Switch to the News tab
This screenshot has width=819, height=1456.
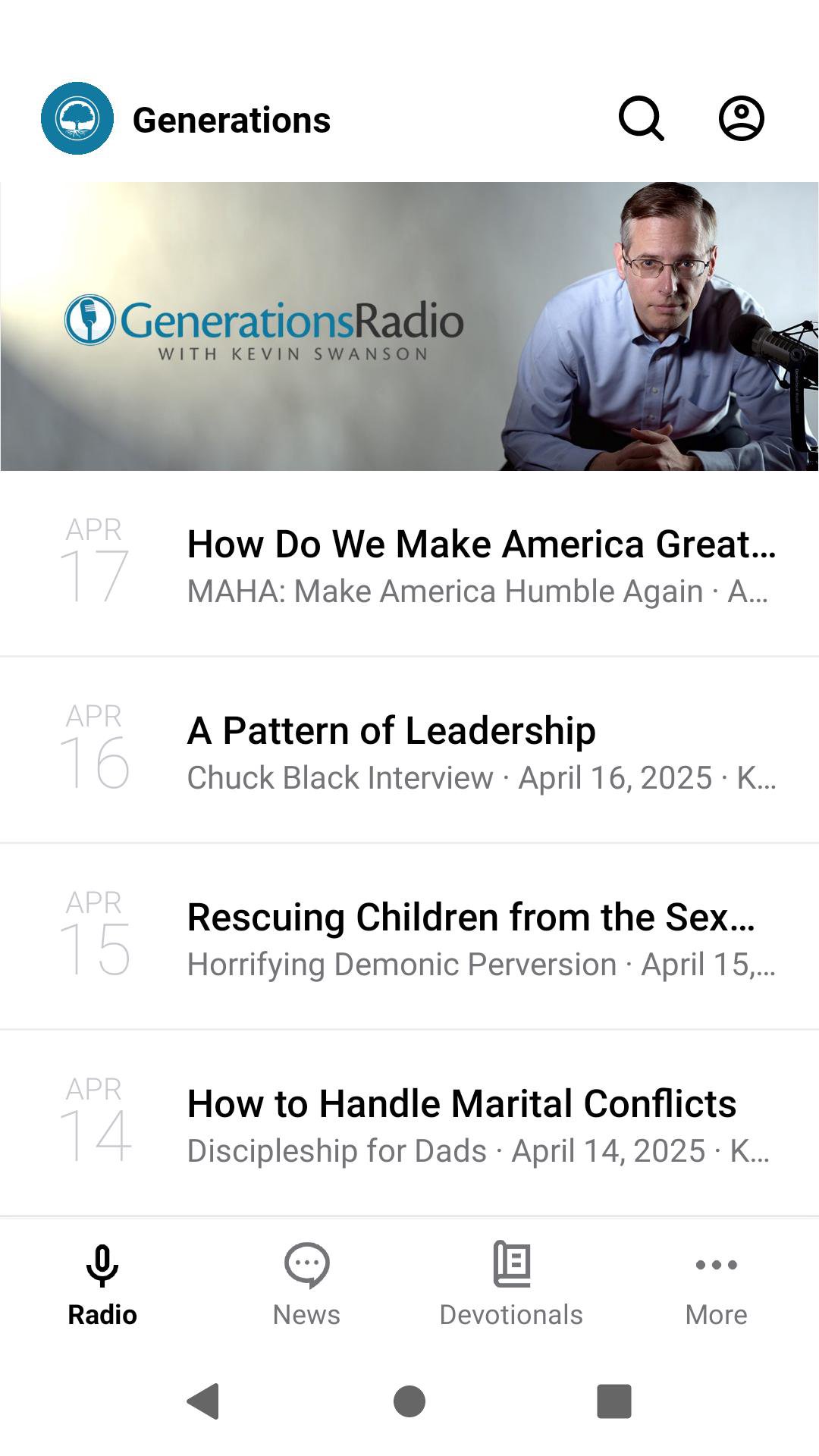306,1283
